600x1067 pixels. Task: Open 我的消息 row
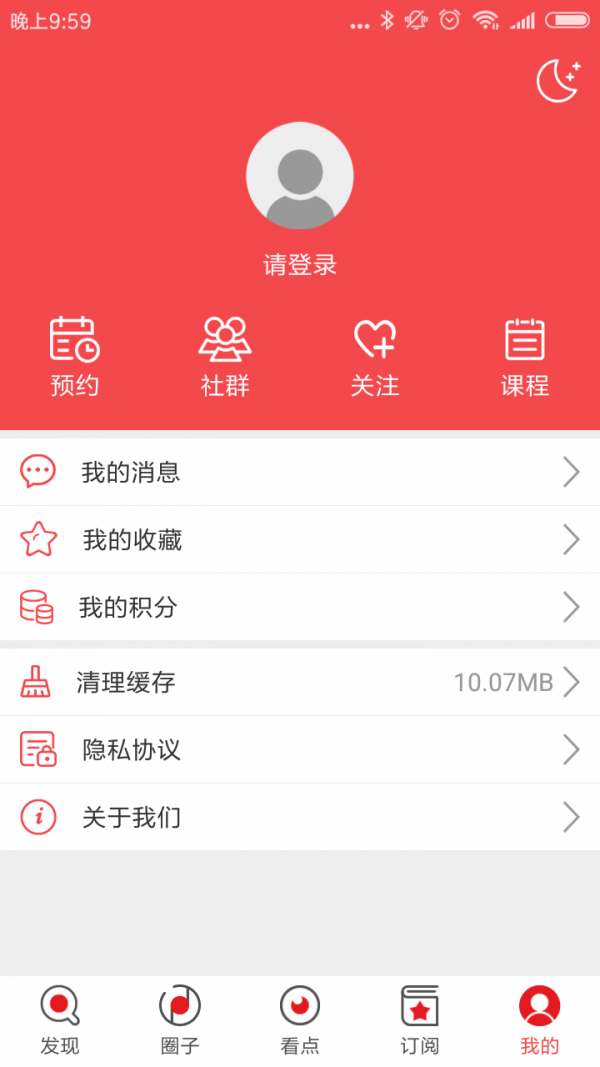point(300,472)
